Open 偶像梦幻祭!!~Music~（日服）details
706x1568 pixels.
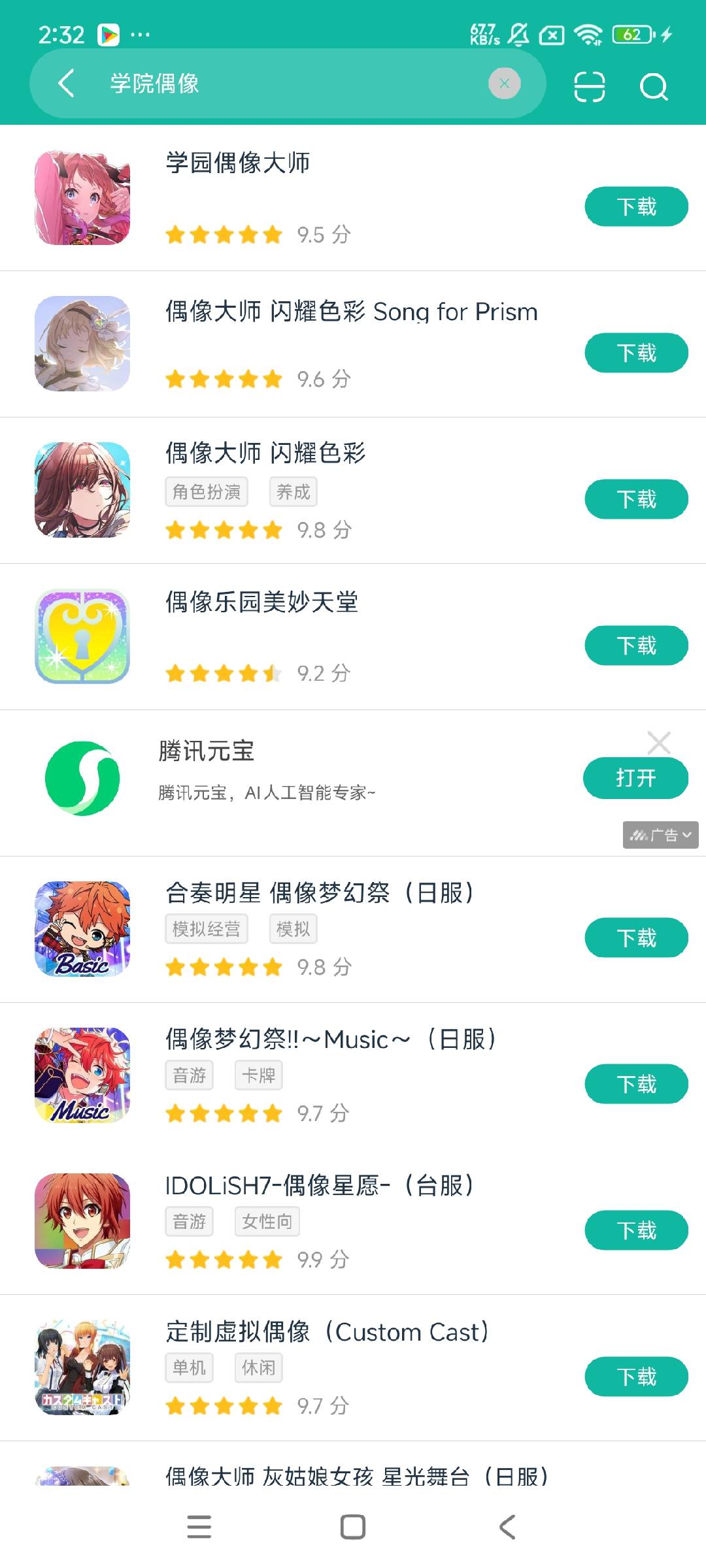pos(330,1039)
